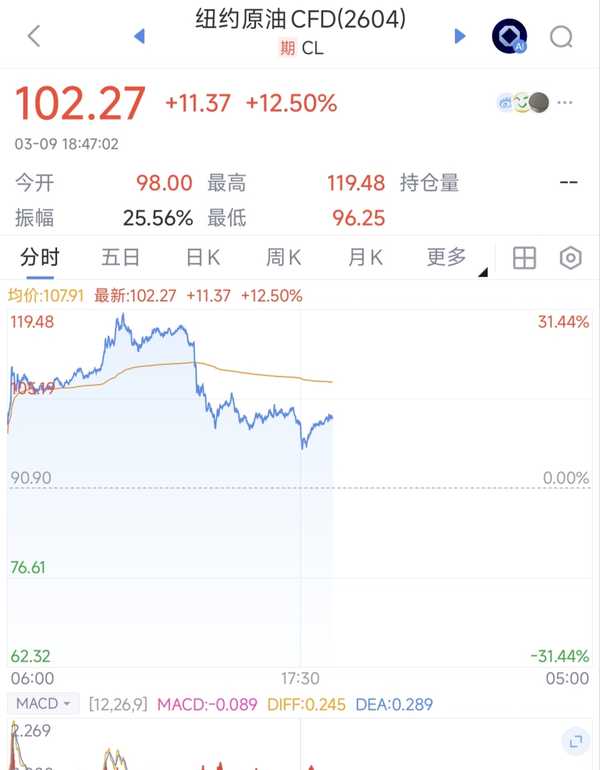Switch to the previous contract with left triangle
Image resolution: width=600 pixels, height=770 pixels.
point(139,37)
